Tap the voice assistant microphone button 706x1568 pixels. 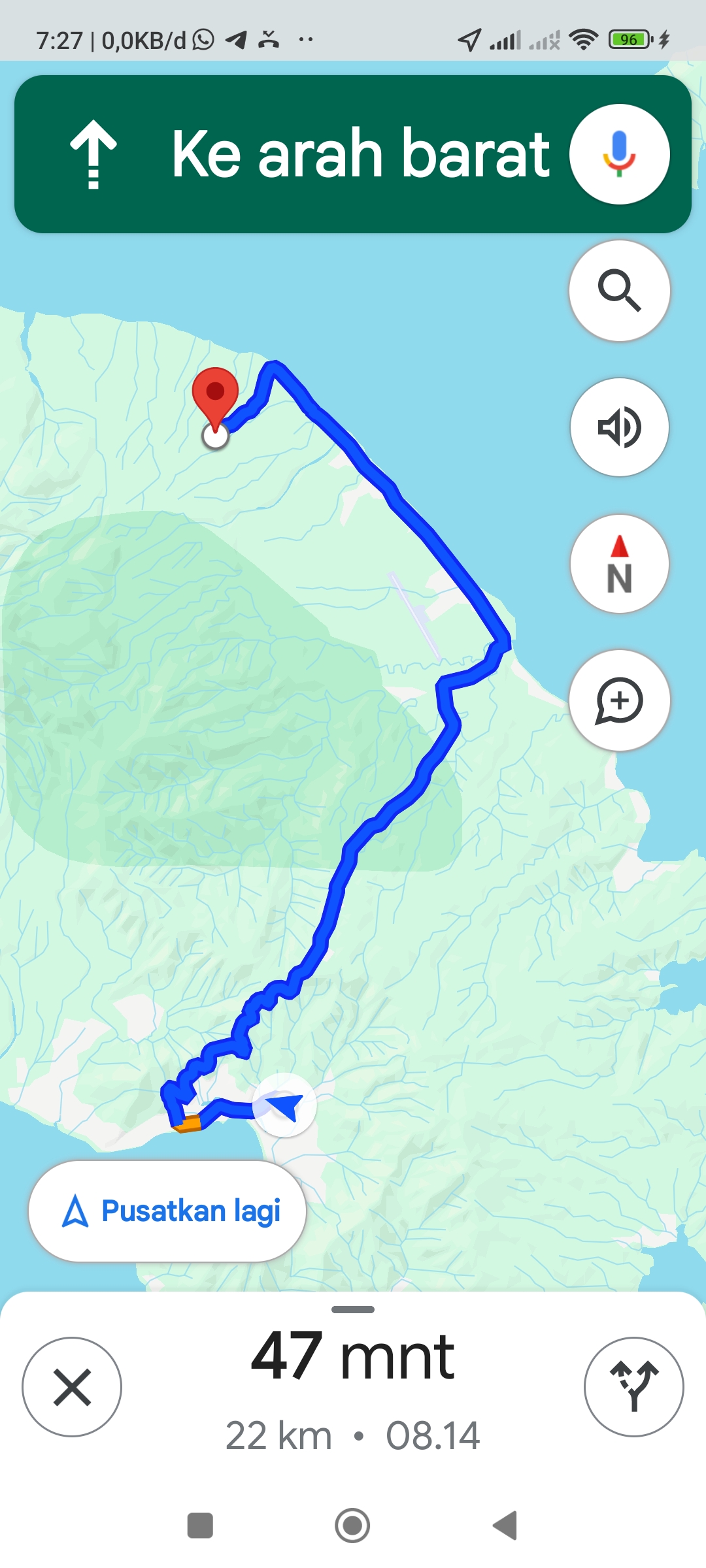(x=619, y=154)
